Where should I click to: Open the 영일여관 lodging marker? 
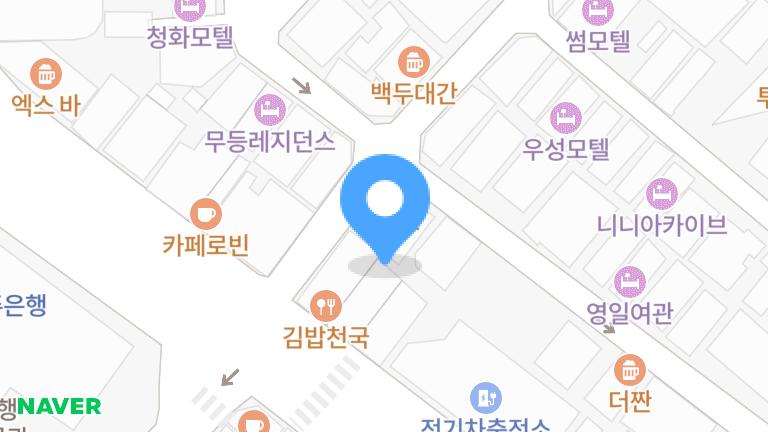pos(630,281)
